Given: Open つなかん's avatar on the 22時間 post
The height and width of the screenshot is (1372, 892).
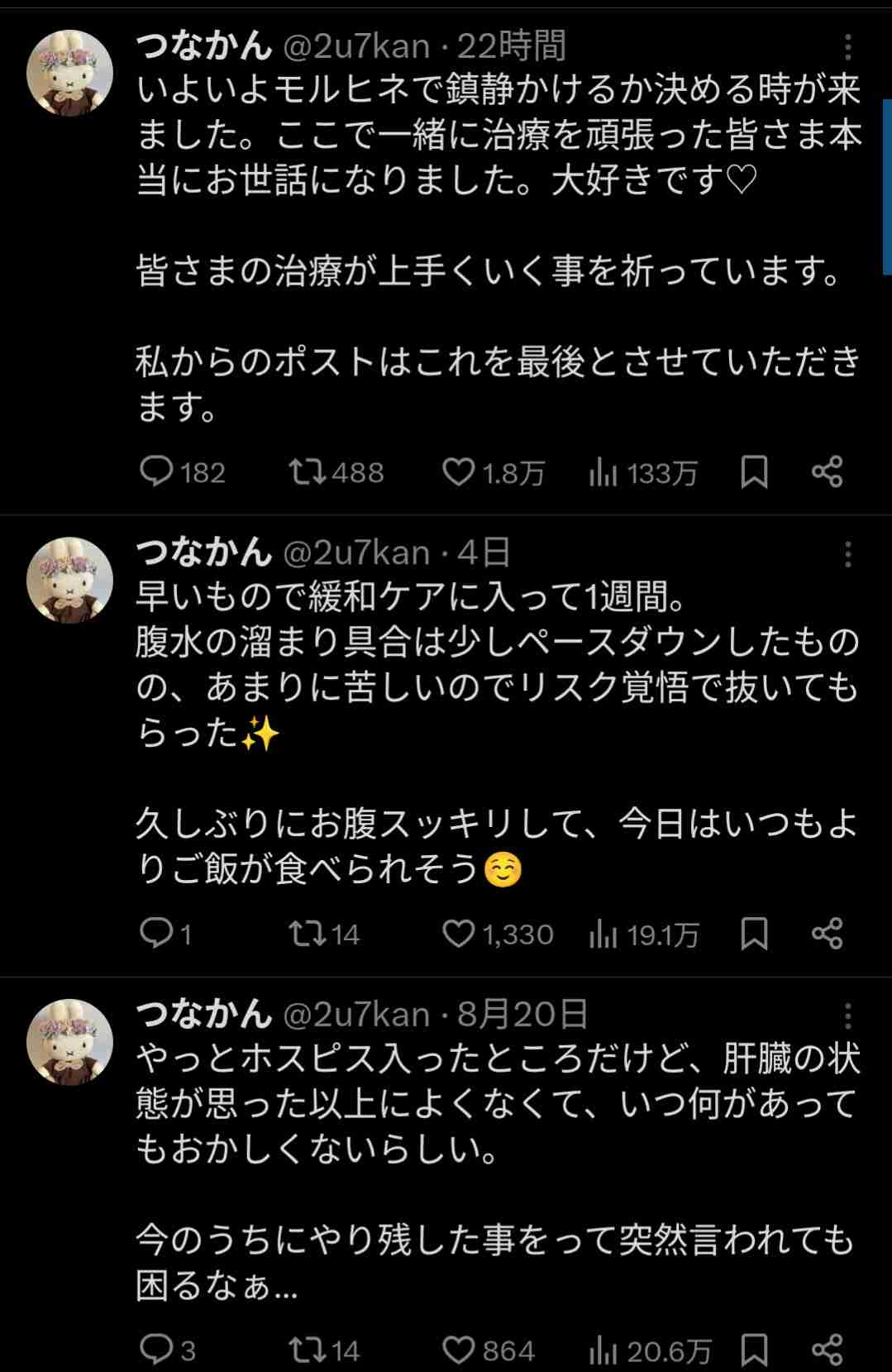Looking at the screenshot, I should click(69, 73).
